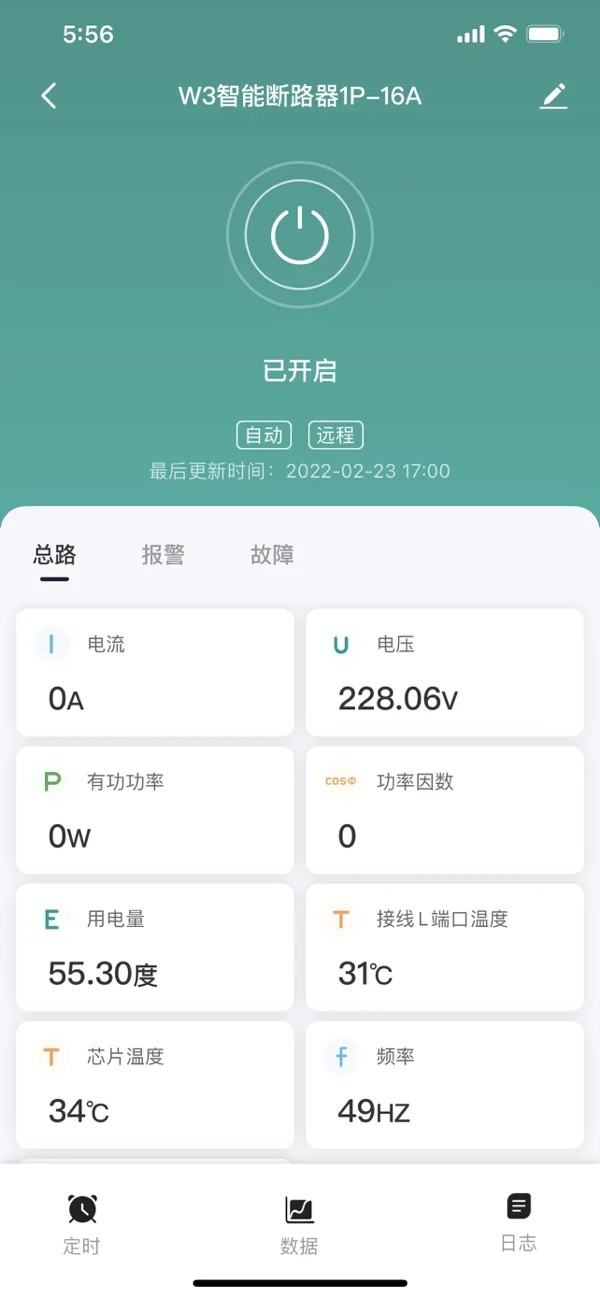Go back using the top-left arrow
Screen dimensions: 600x1298
(x=49, y=96)
